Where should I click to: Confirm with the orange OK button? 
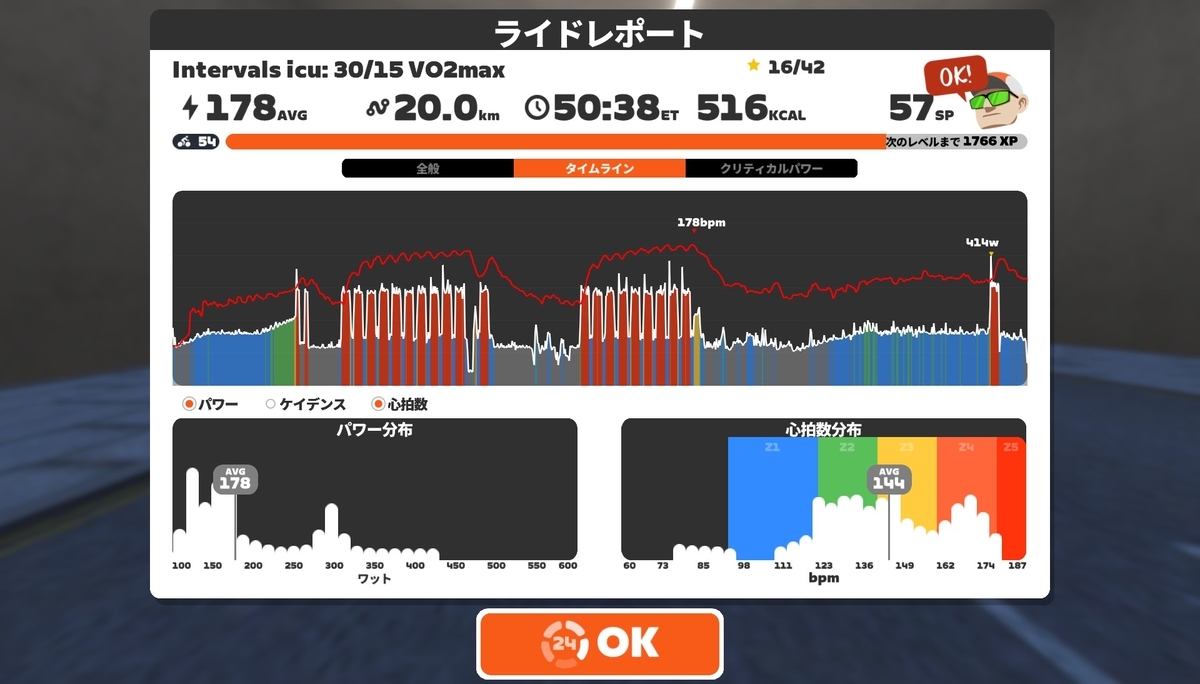(600, 643)
